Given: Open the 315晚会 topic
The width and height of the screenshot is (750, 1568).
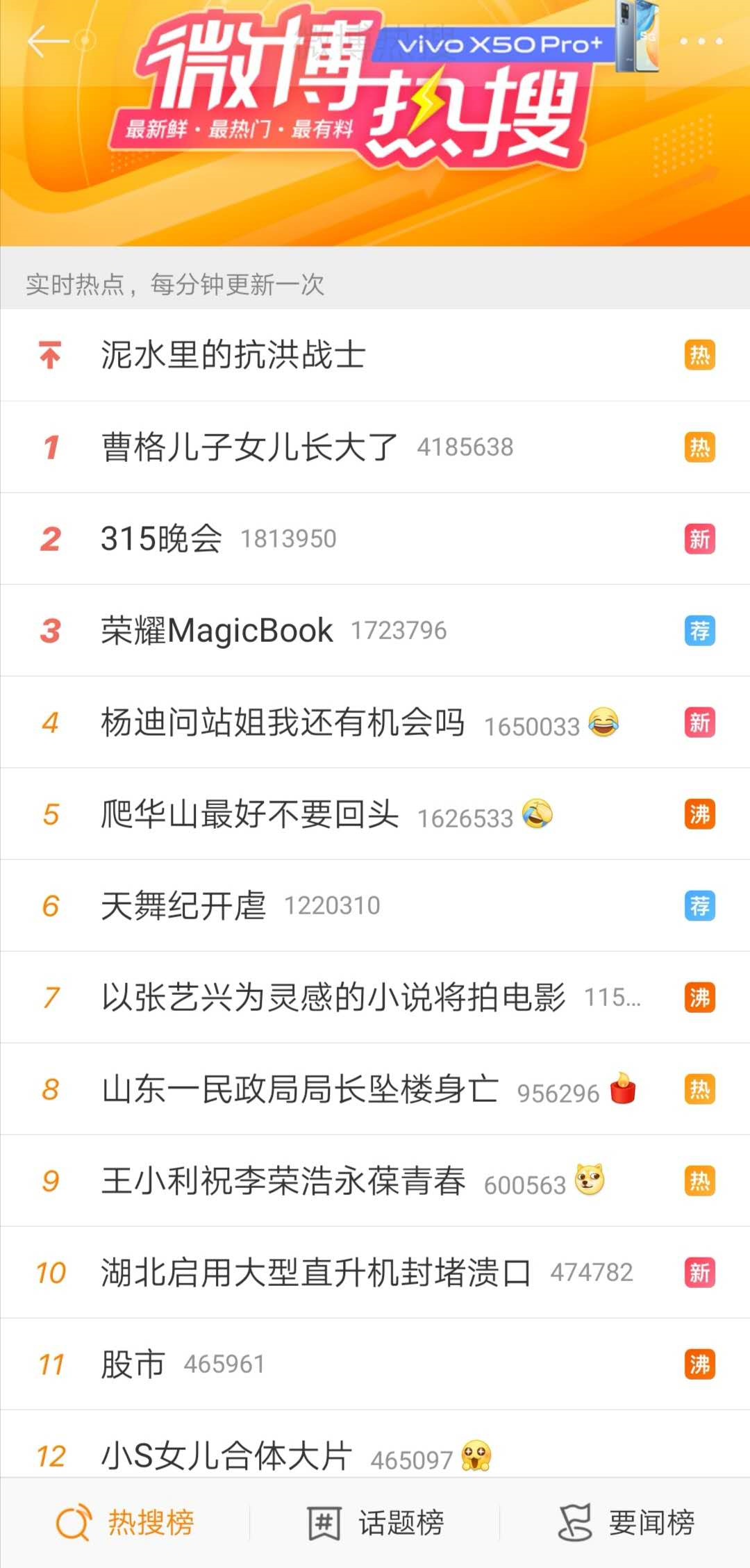Looking at the screenshot, I should point(162,538).
